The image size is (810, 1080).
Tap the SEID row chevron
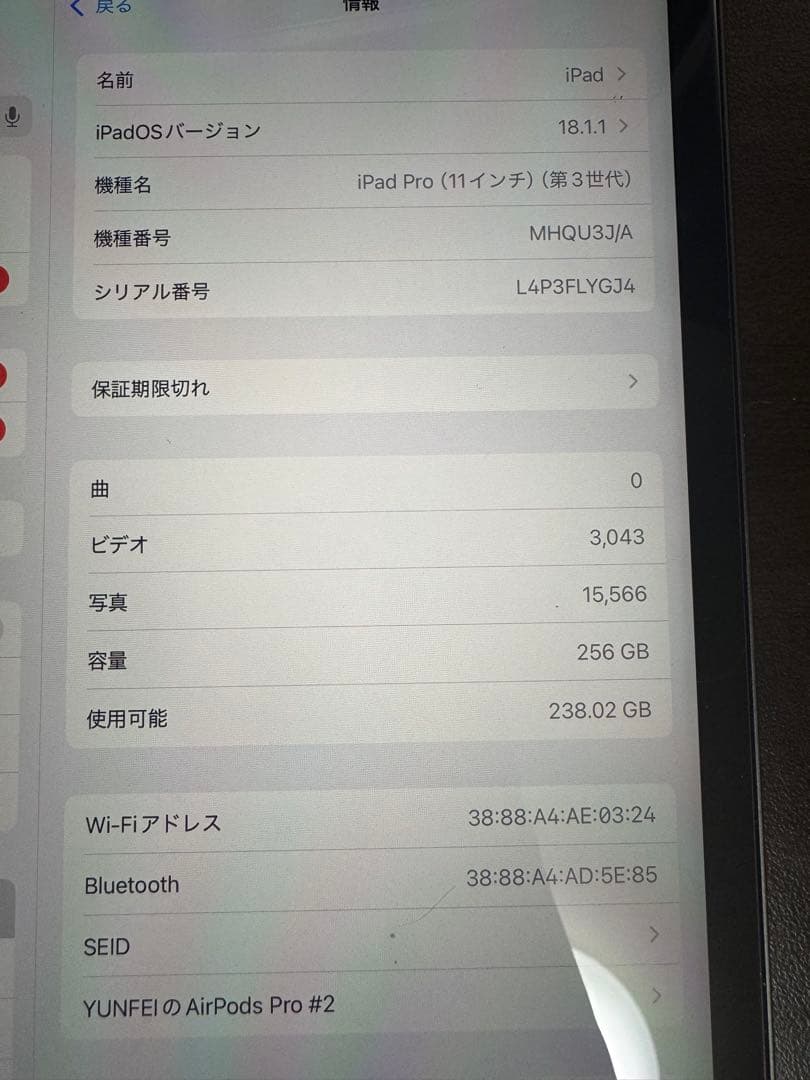pos(655,934)
